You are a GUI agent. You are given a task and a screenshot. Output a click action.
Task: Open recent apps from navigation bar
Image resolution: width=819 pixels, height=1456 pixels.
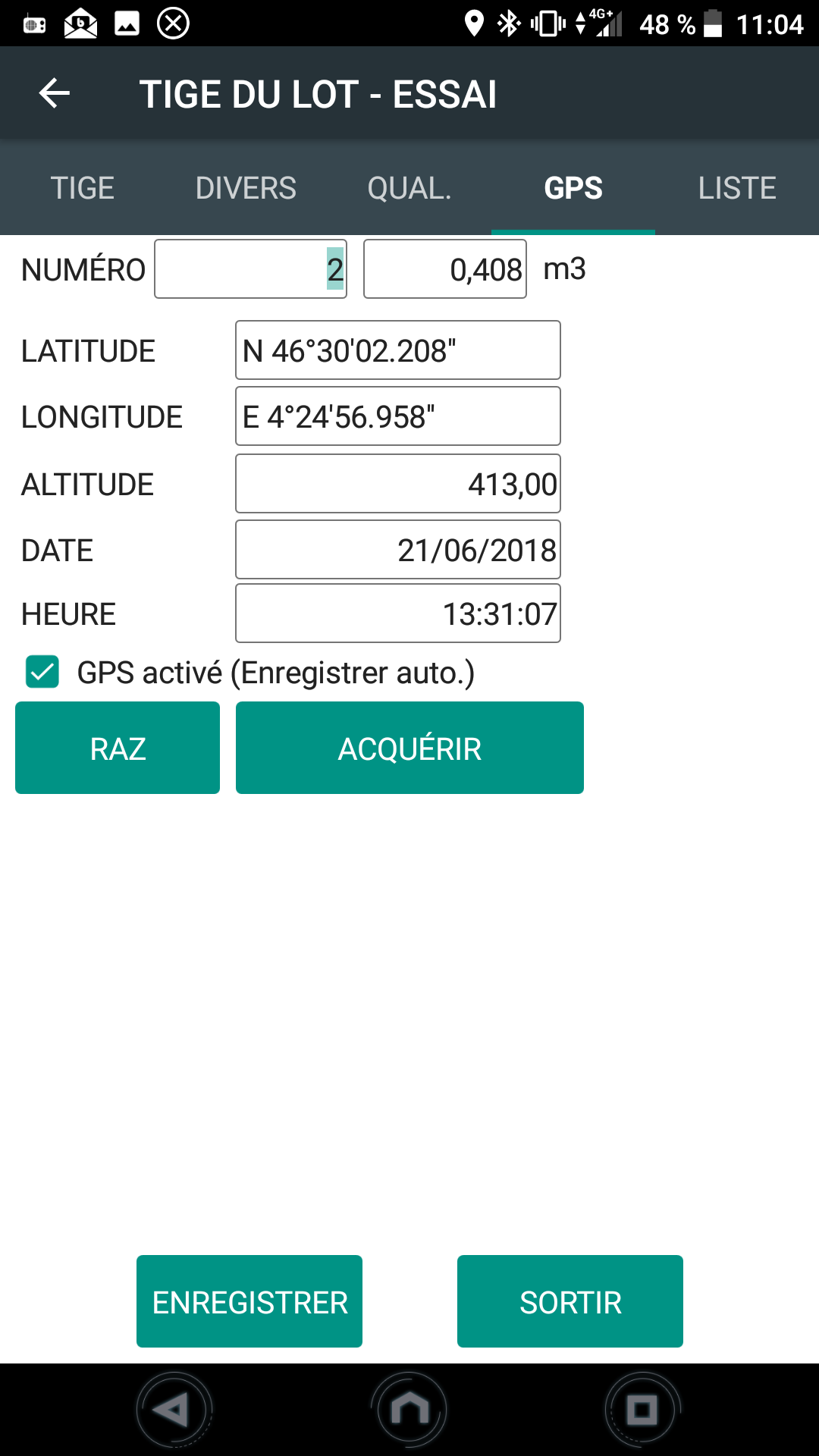642,1410
